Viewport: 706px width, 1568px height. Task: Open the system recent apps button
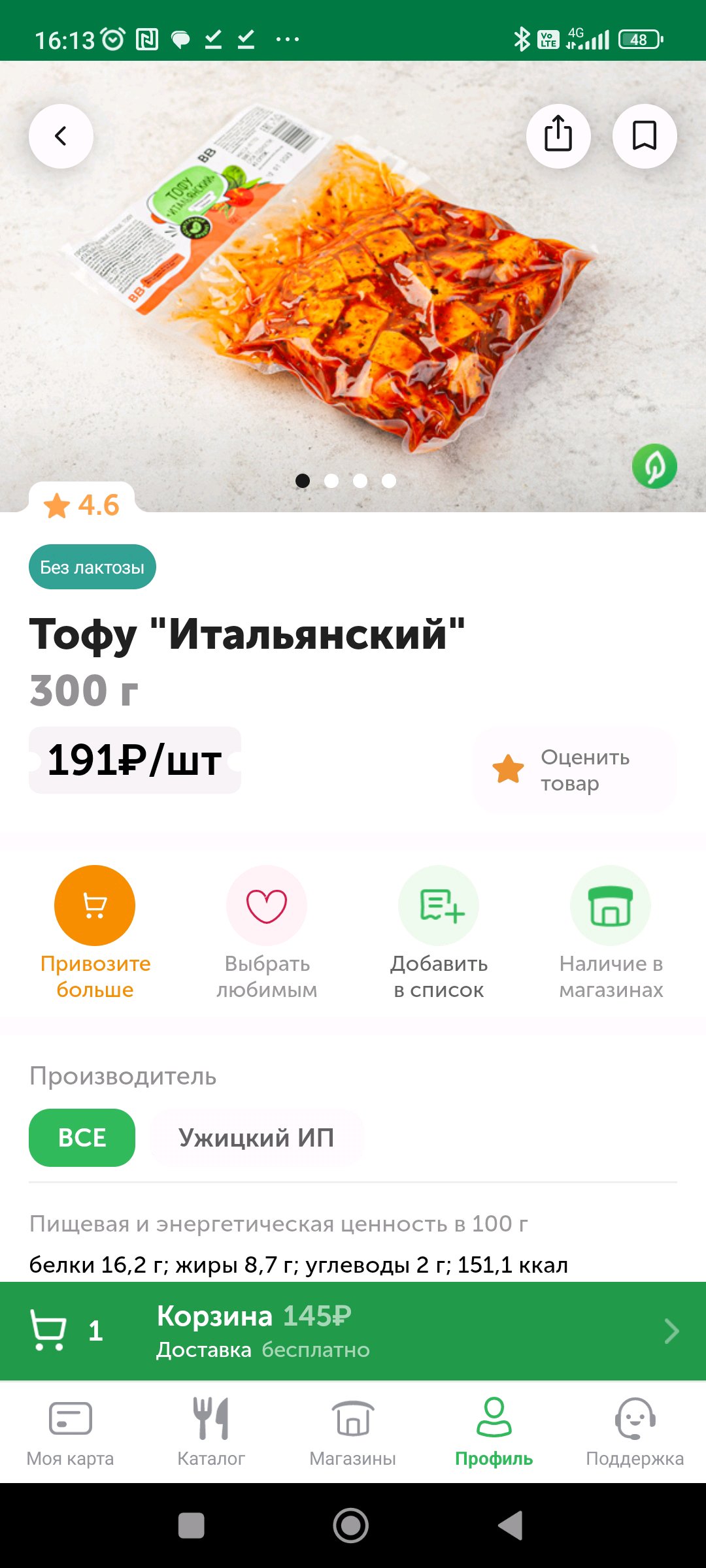191,1526
